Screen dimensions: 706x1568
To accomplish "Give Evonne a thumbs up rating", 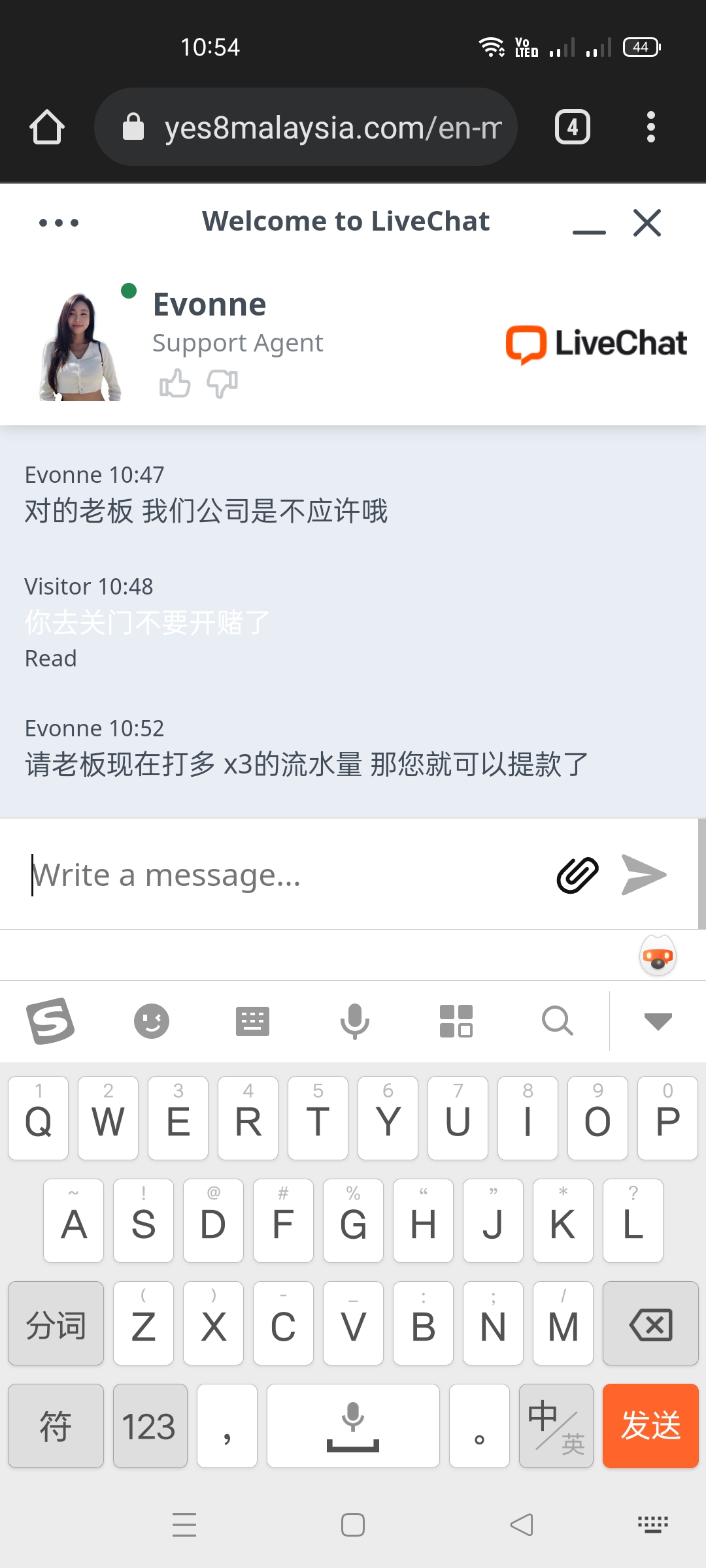I will [x=174, y=385].
